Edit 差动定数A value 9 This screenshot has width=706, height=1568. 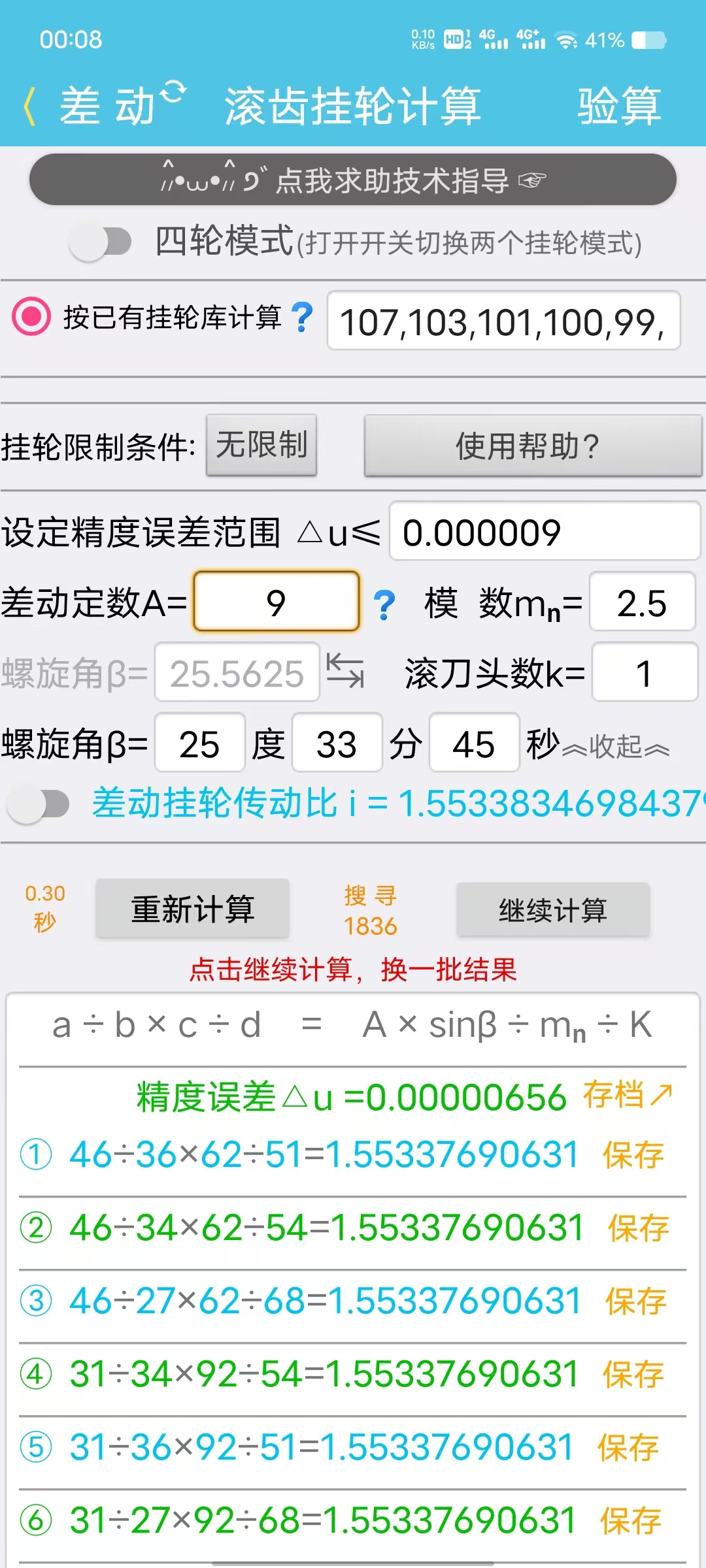pyautogui.click(x=276, y=602)
